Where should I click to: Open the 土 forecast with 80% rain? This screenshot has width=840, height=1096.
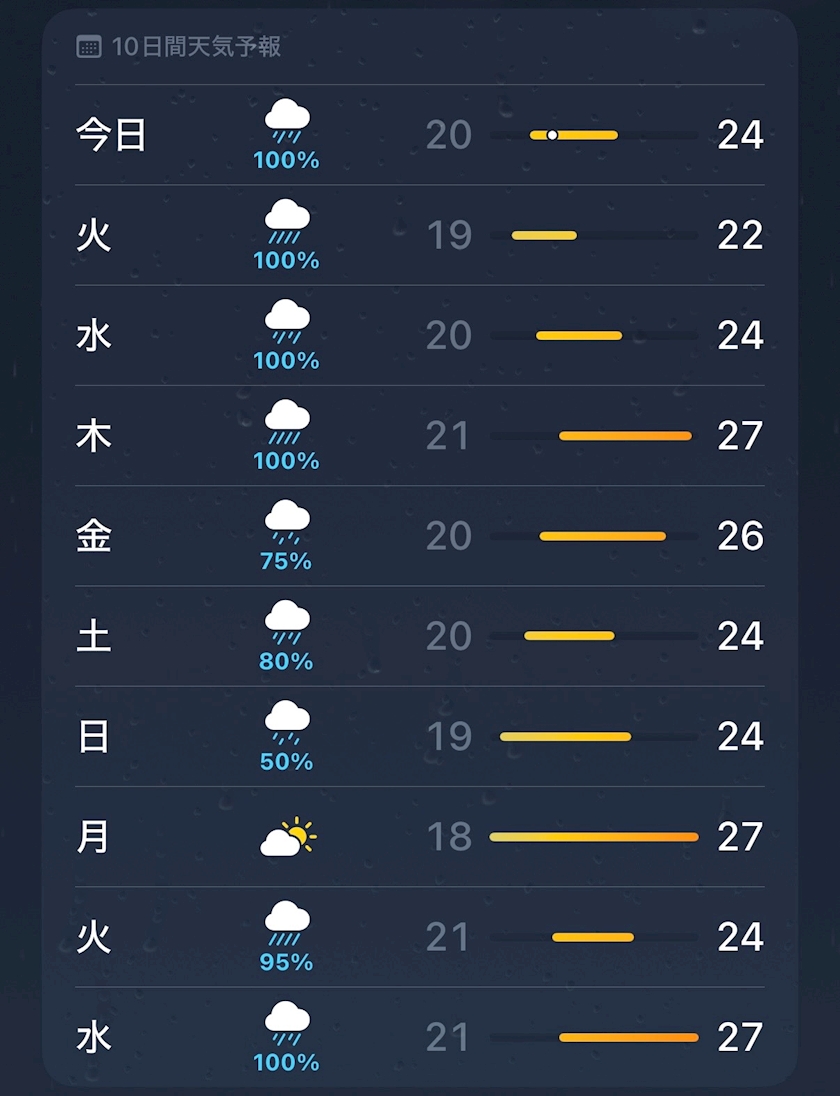(420, 636)
